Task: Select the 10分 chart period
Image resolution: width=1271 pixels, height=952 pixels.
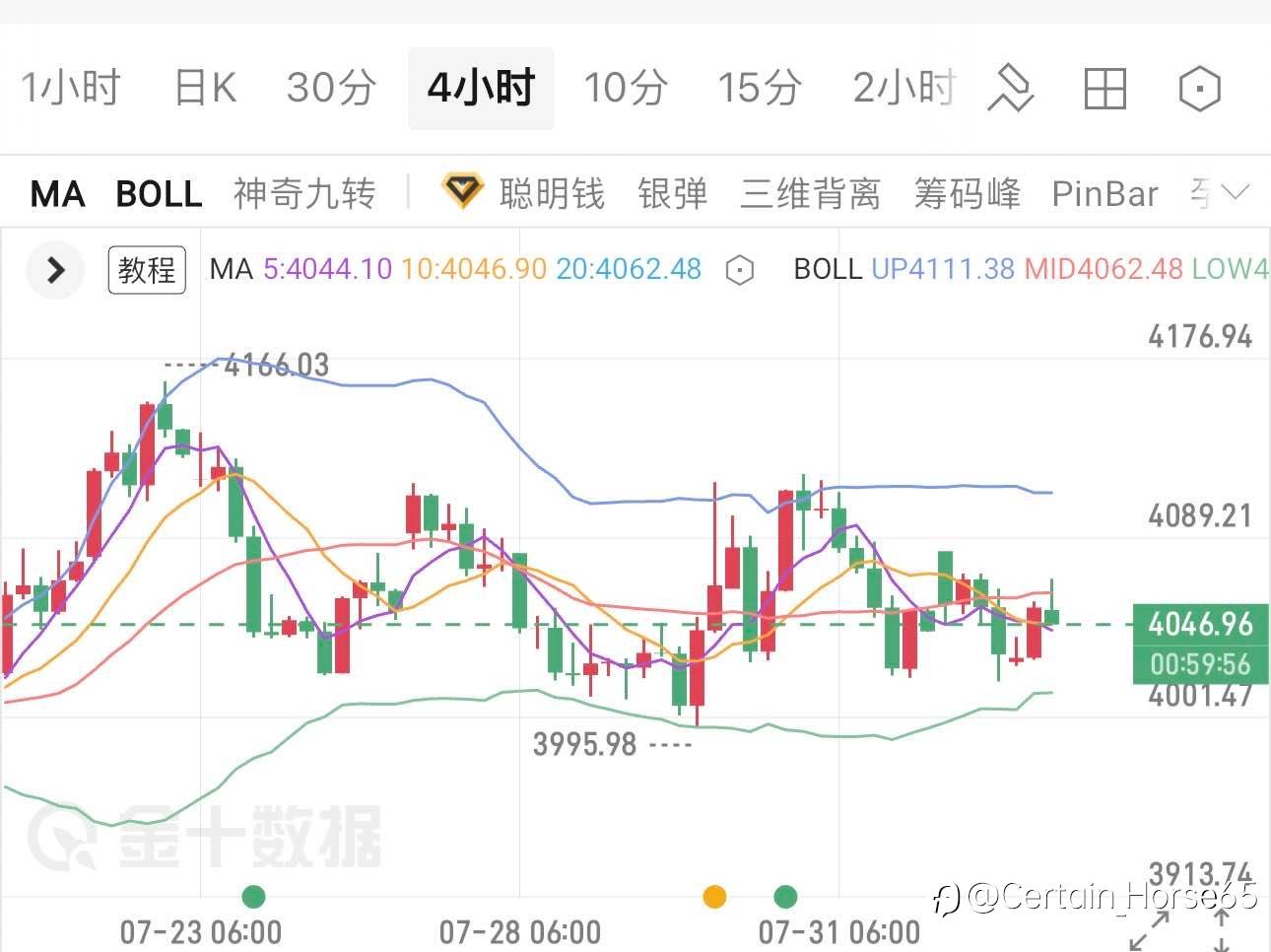Action: (x=626, y=88)
